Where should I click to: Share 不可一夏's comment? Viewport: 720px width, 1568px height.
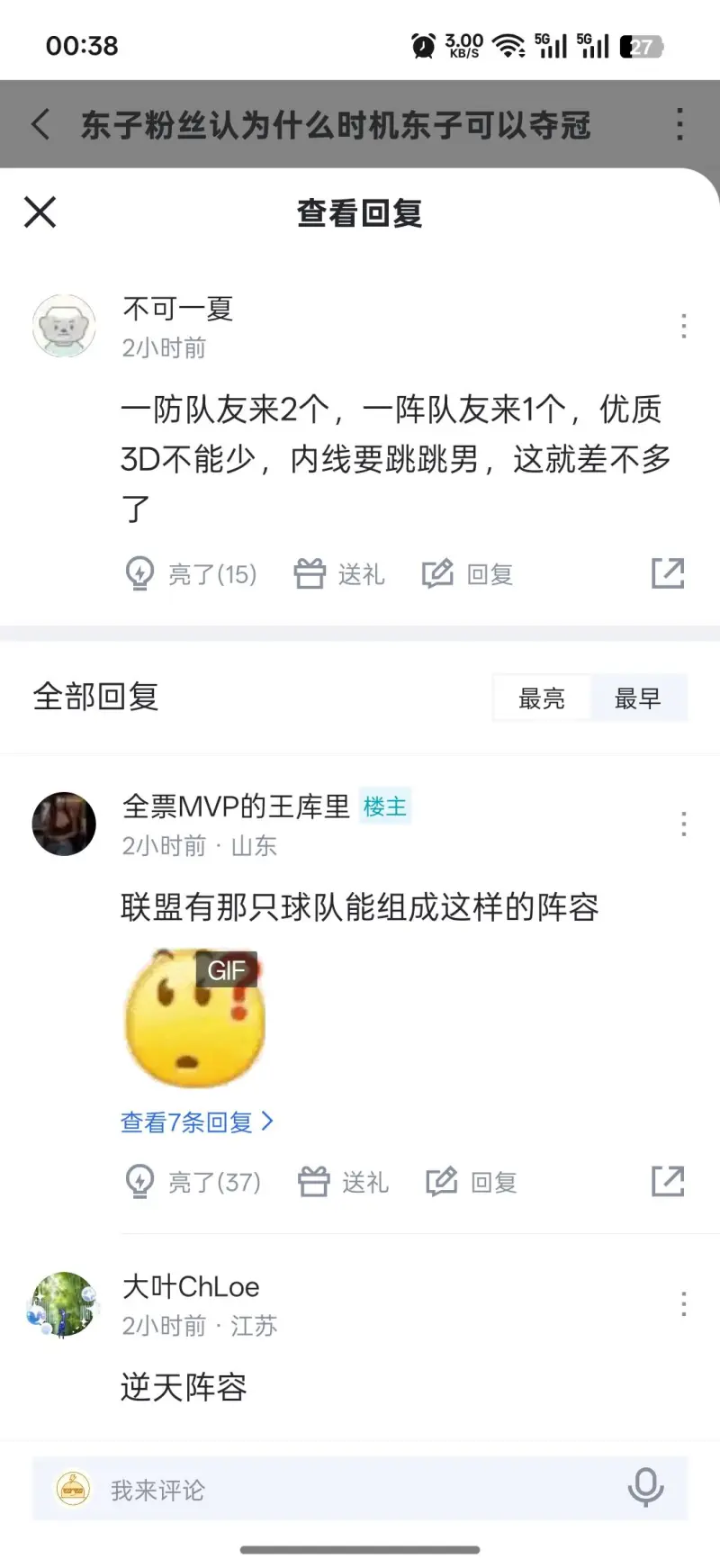[x=668, y=573]
